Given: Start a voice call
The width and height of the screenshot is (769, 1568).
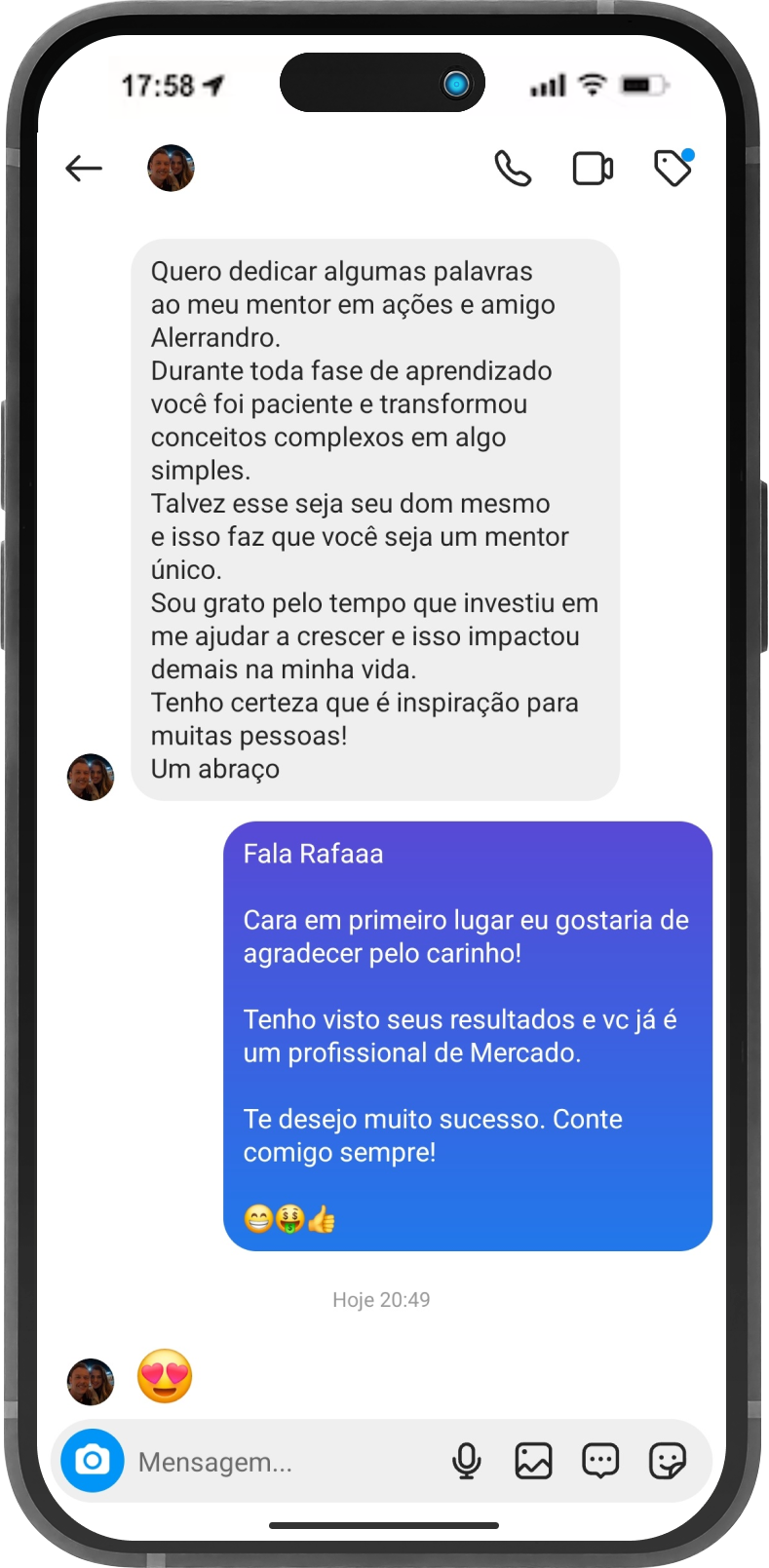Looking at the screenshot, I should 513,169.
